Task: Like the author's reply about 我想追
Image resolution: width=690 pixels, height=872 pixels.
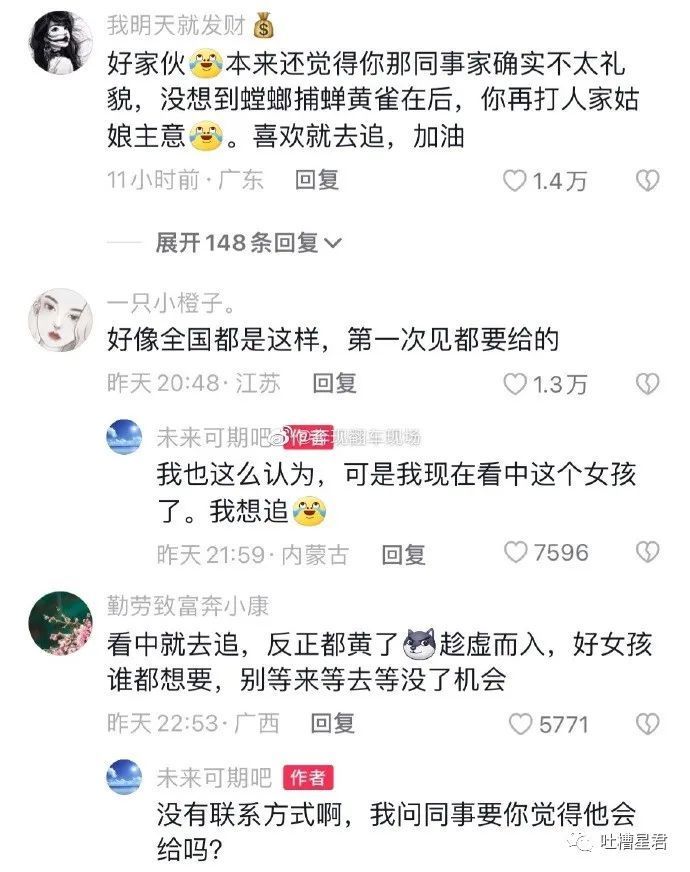Action: pyautogui.click(x=515, y=552)
